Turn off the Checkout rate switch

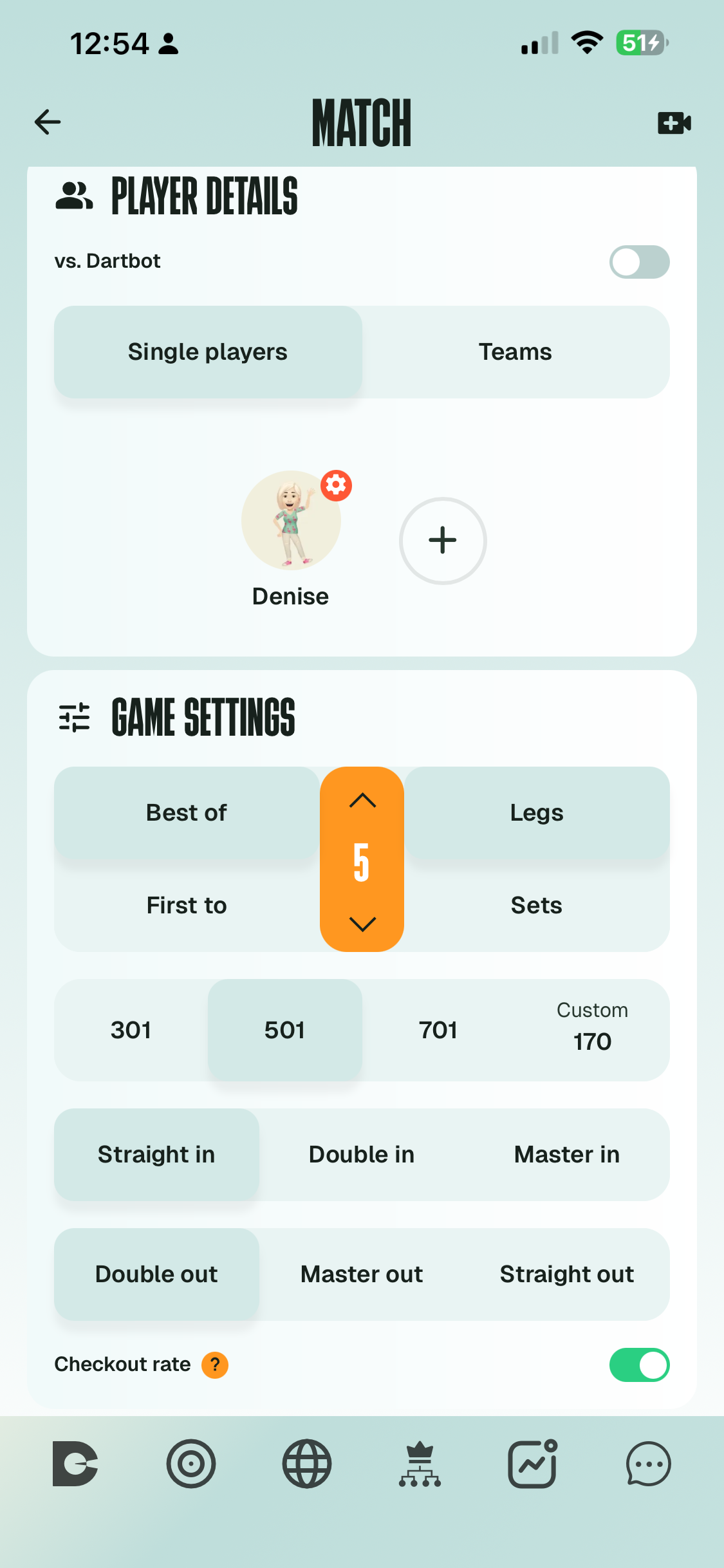click(x=639, y=1365)
